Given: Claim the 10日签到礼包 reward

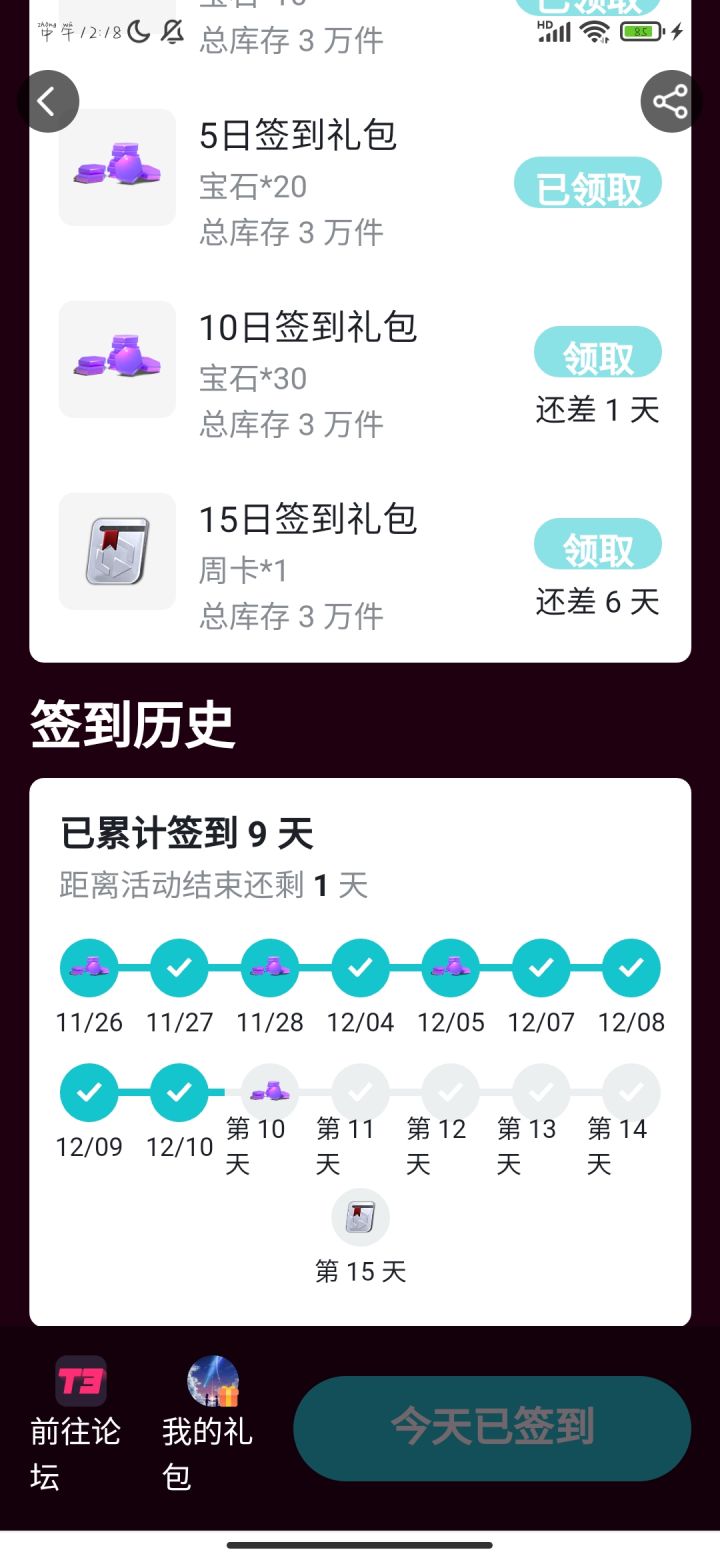Looking at the screenshot, I should [x=598, y=352].
